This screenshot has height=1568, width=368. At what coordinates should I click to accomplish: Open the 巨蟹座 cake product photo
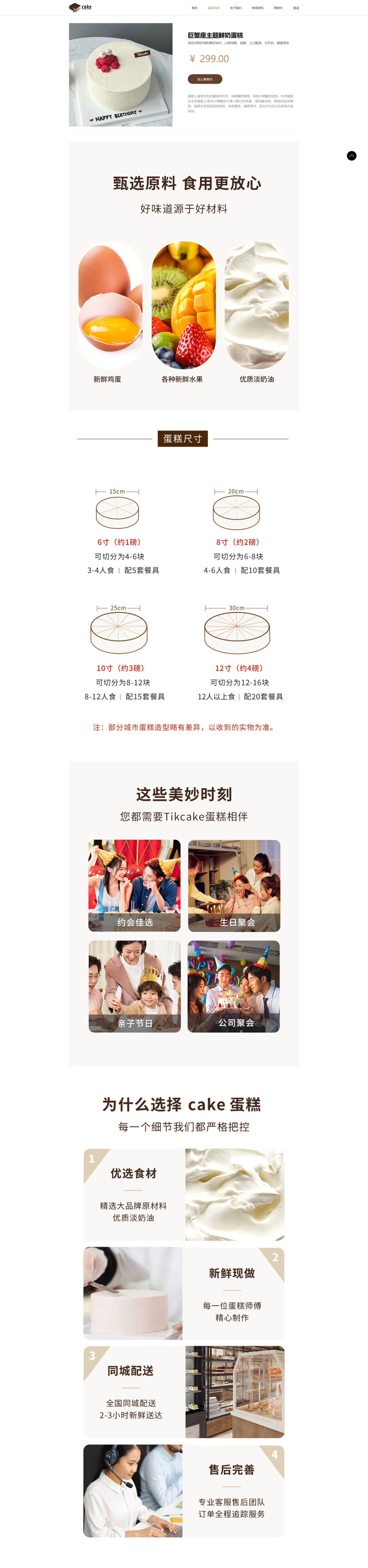(121, 75)
